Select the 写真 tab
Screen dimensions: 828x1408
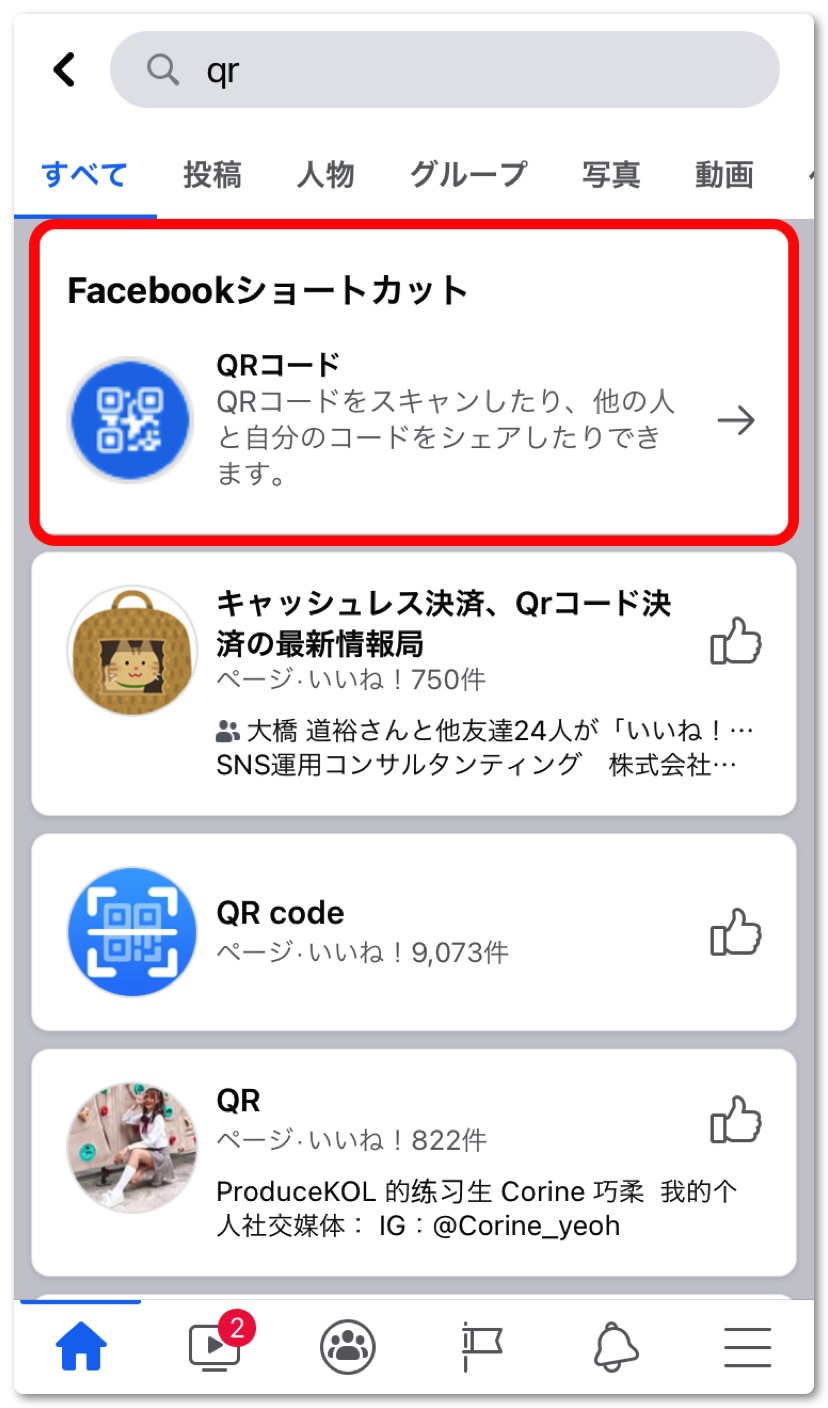611,175
